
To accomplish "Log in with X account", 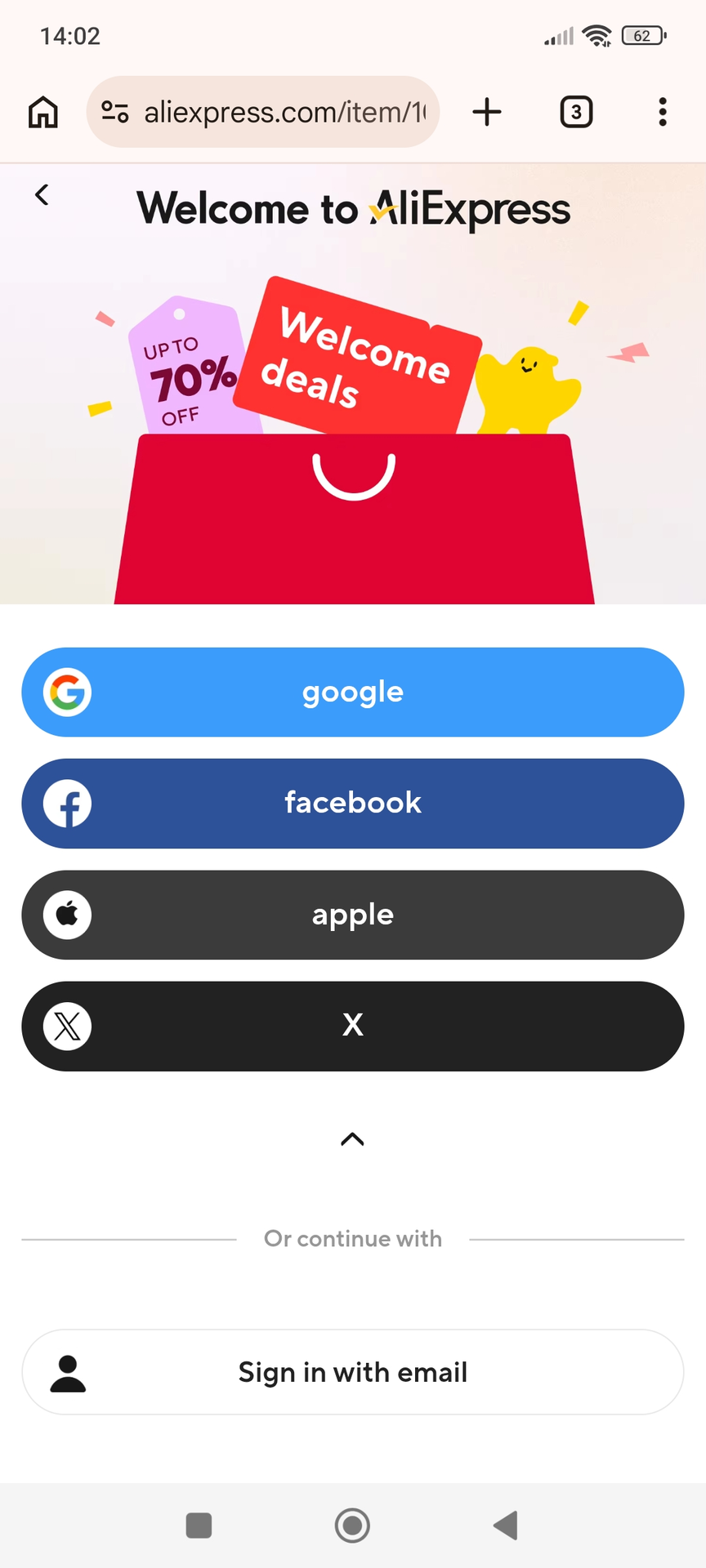I will click(x=352, y=1026).
